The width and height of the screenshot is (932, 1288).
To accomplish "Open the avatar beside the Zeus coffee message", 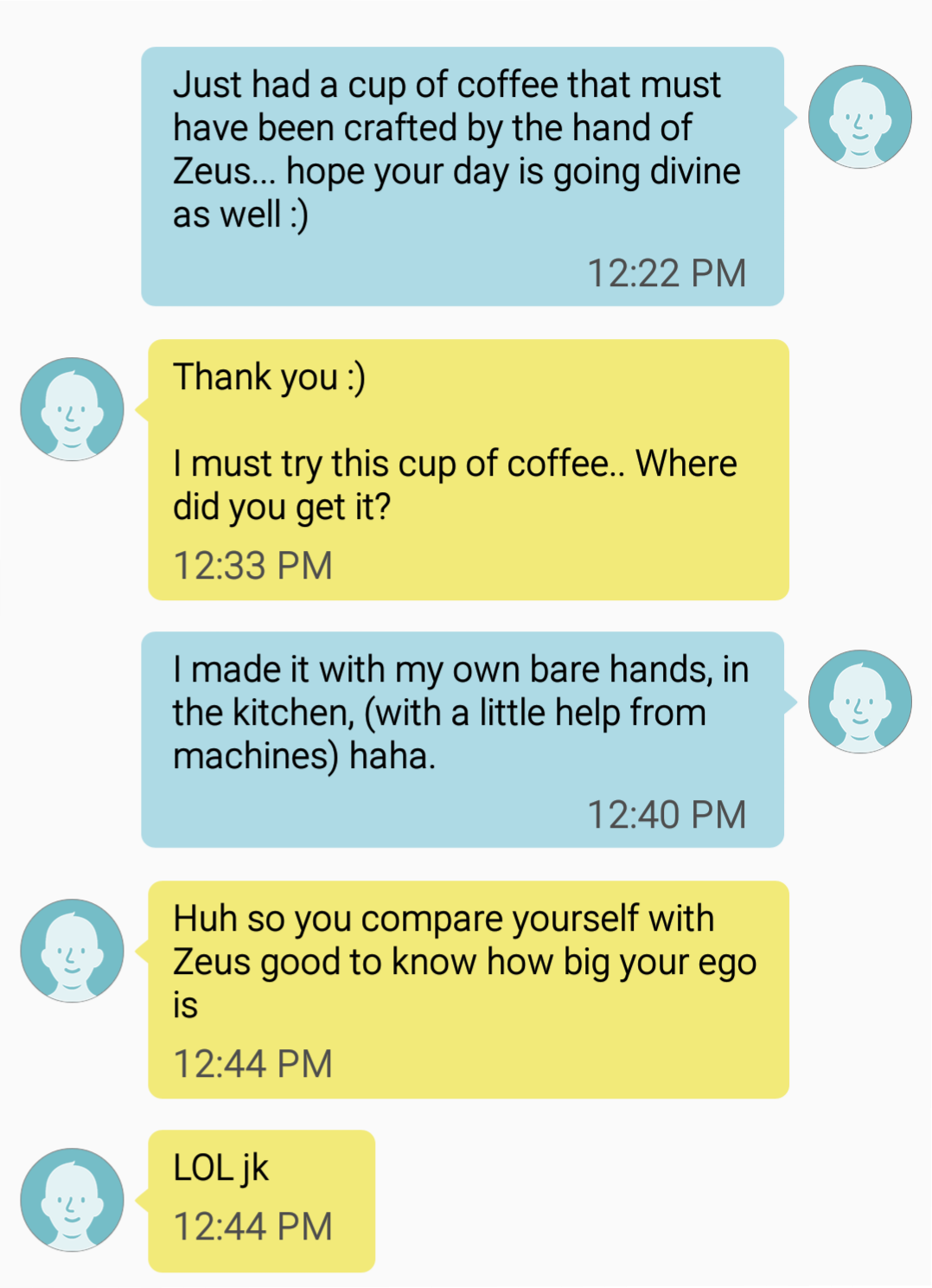I will pos(859,117).
